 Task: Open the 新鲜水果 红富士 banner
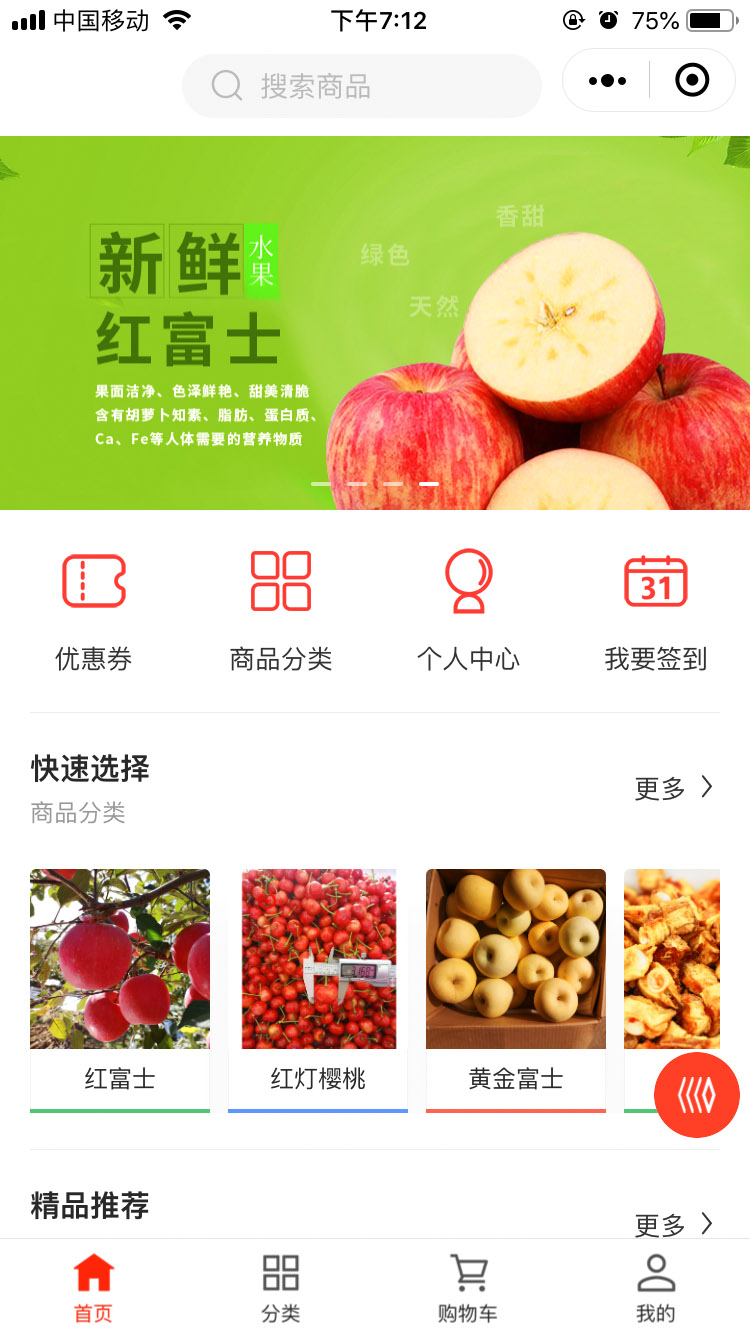pyautogui.click(x=375, y=322)
